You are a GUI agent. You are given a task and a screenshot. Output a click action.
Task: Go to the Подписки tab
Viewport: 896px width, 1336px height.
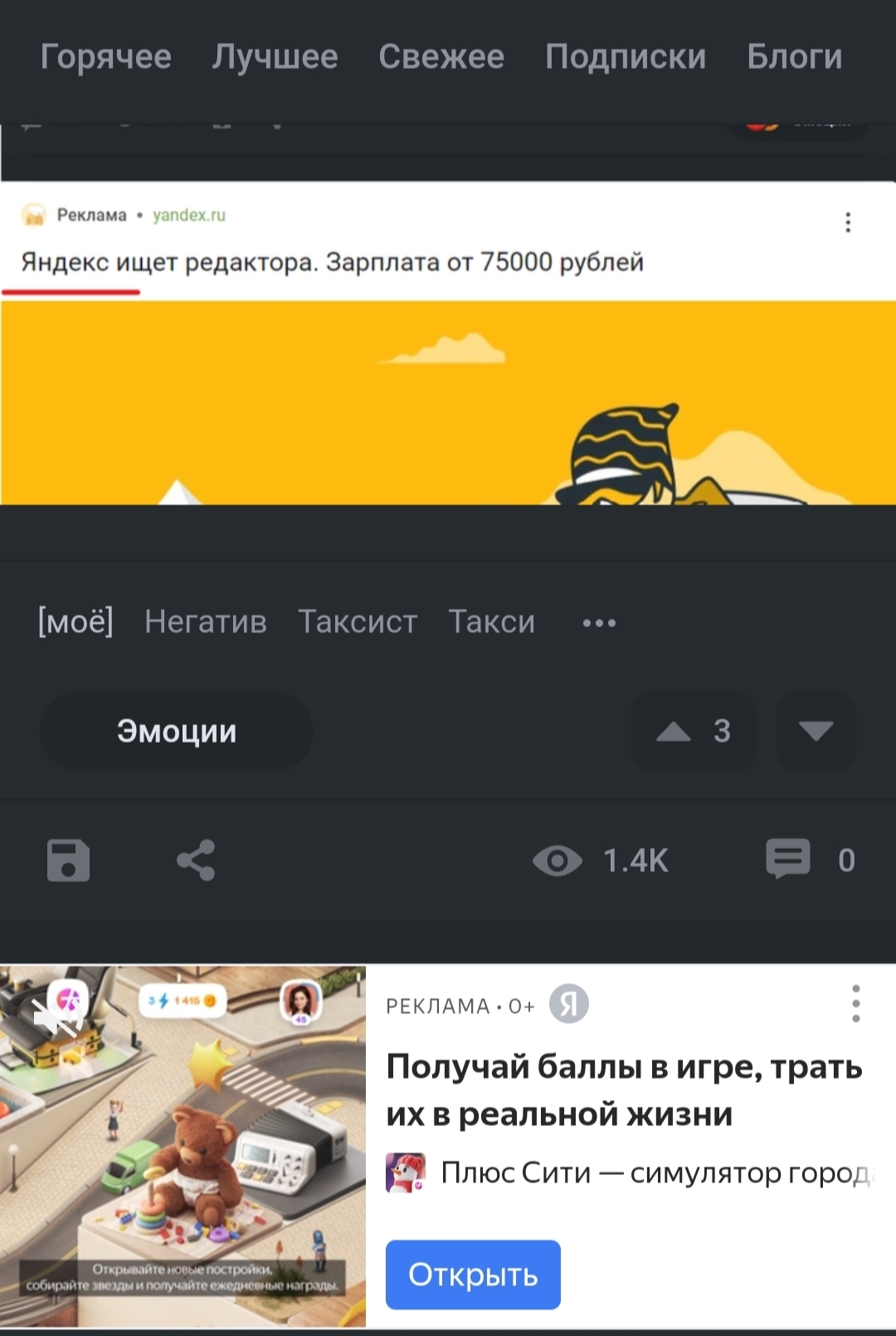[626, 57]
